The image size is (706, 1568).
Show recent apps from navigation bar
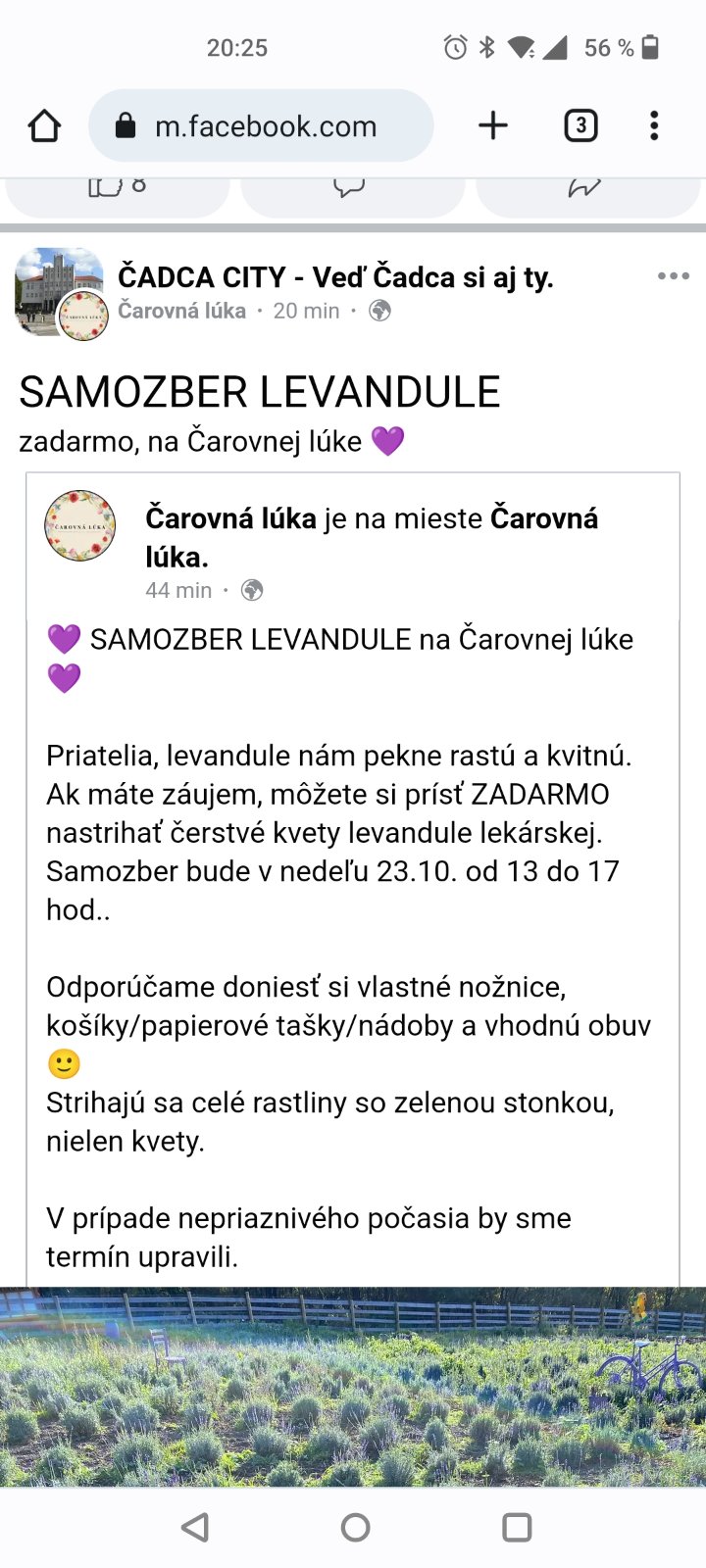click(x=516, y=1527)
